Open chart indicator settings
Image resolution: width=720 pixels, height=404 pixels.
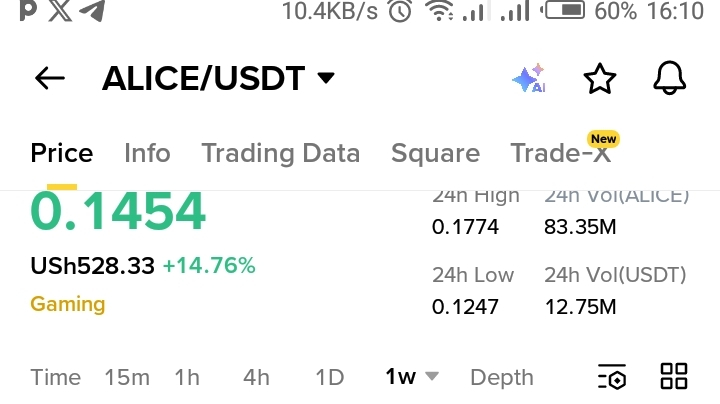click(612, 376)
